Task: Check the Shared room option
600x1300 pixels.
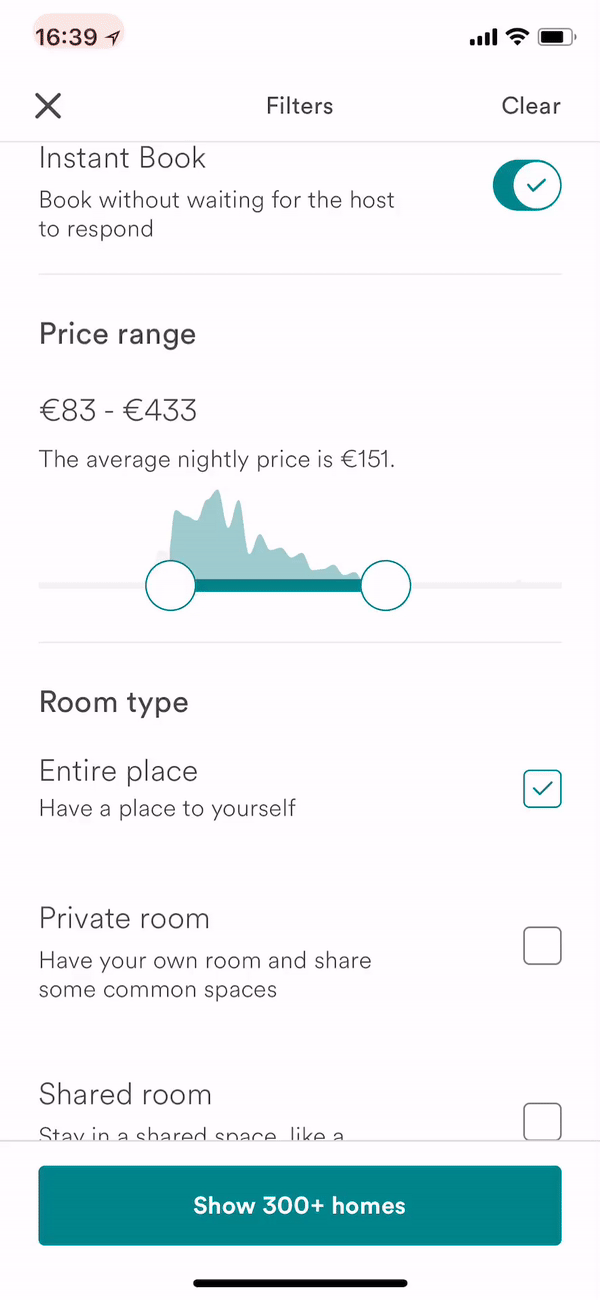Action: click(542, 1120)
